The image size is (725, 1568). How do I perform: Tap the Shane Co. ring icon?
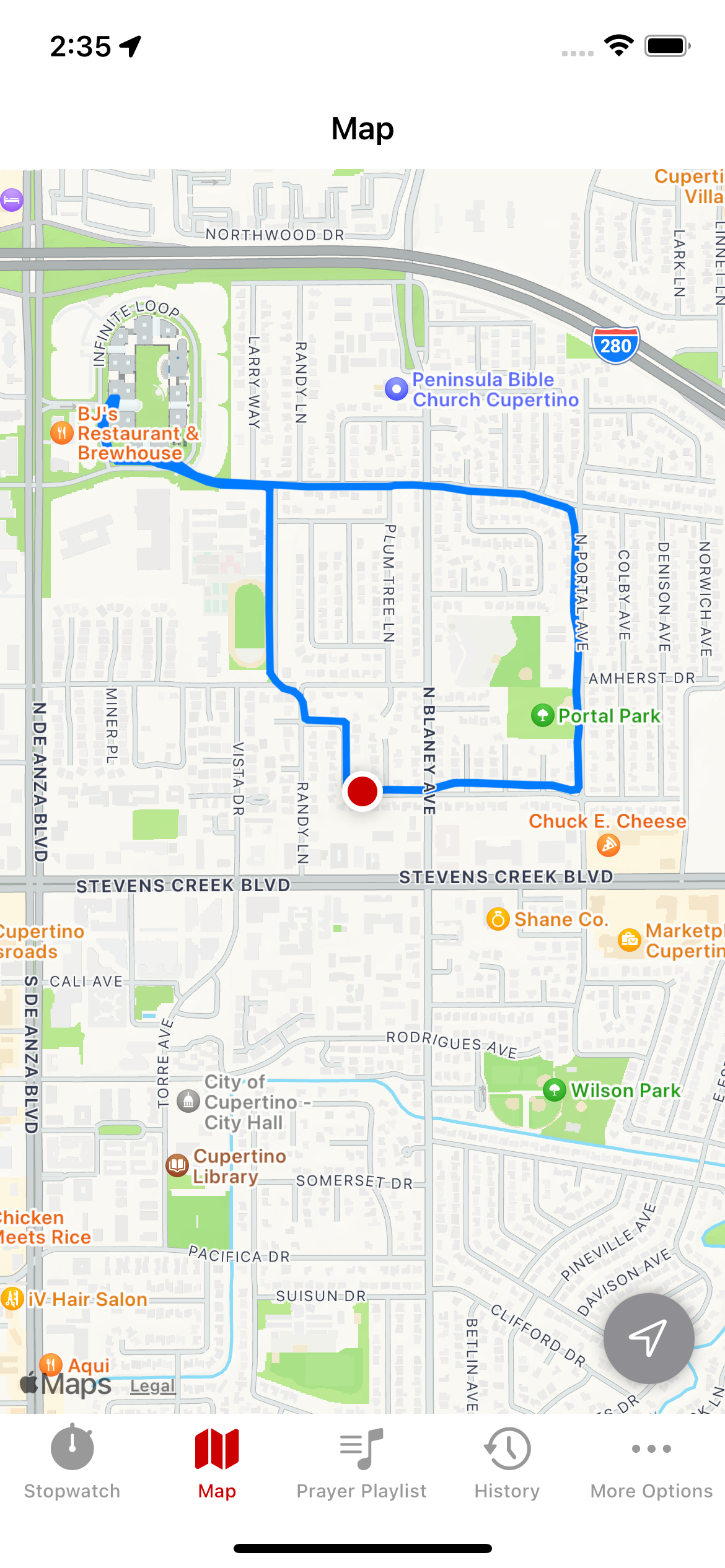coord(498,920)
